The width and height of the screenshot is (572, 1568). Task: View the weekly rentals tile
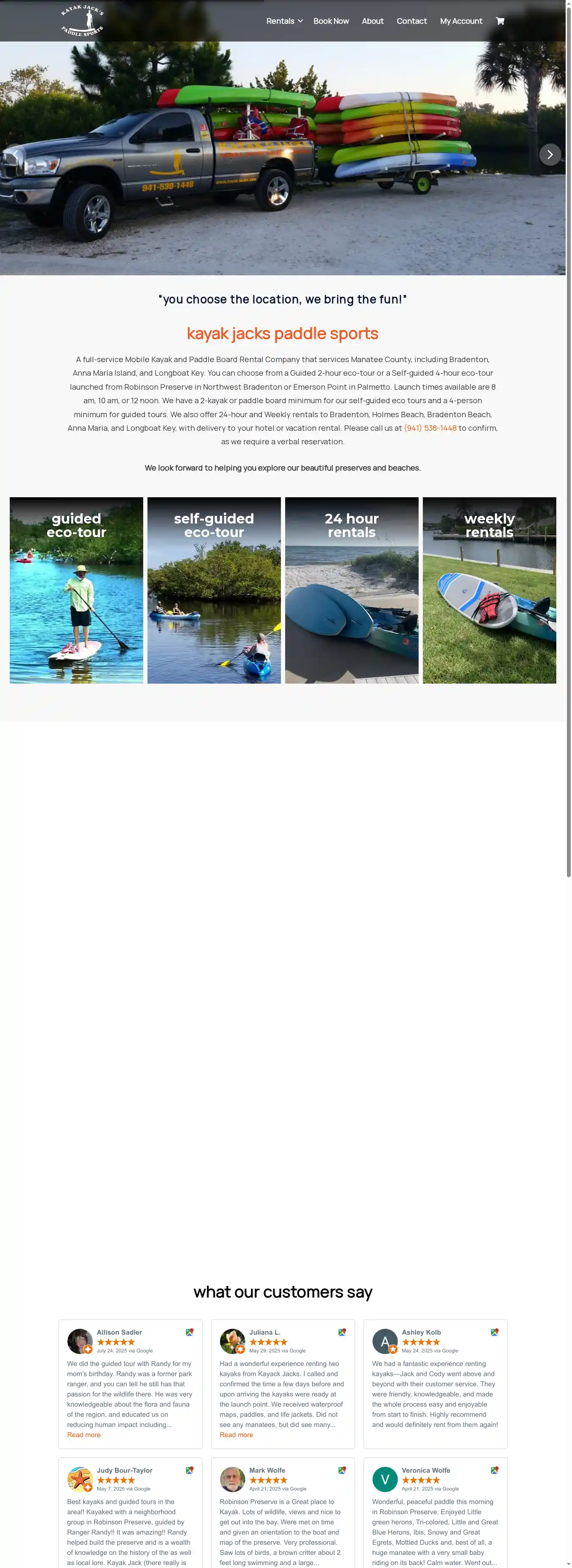click(x=489, y=590)
